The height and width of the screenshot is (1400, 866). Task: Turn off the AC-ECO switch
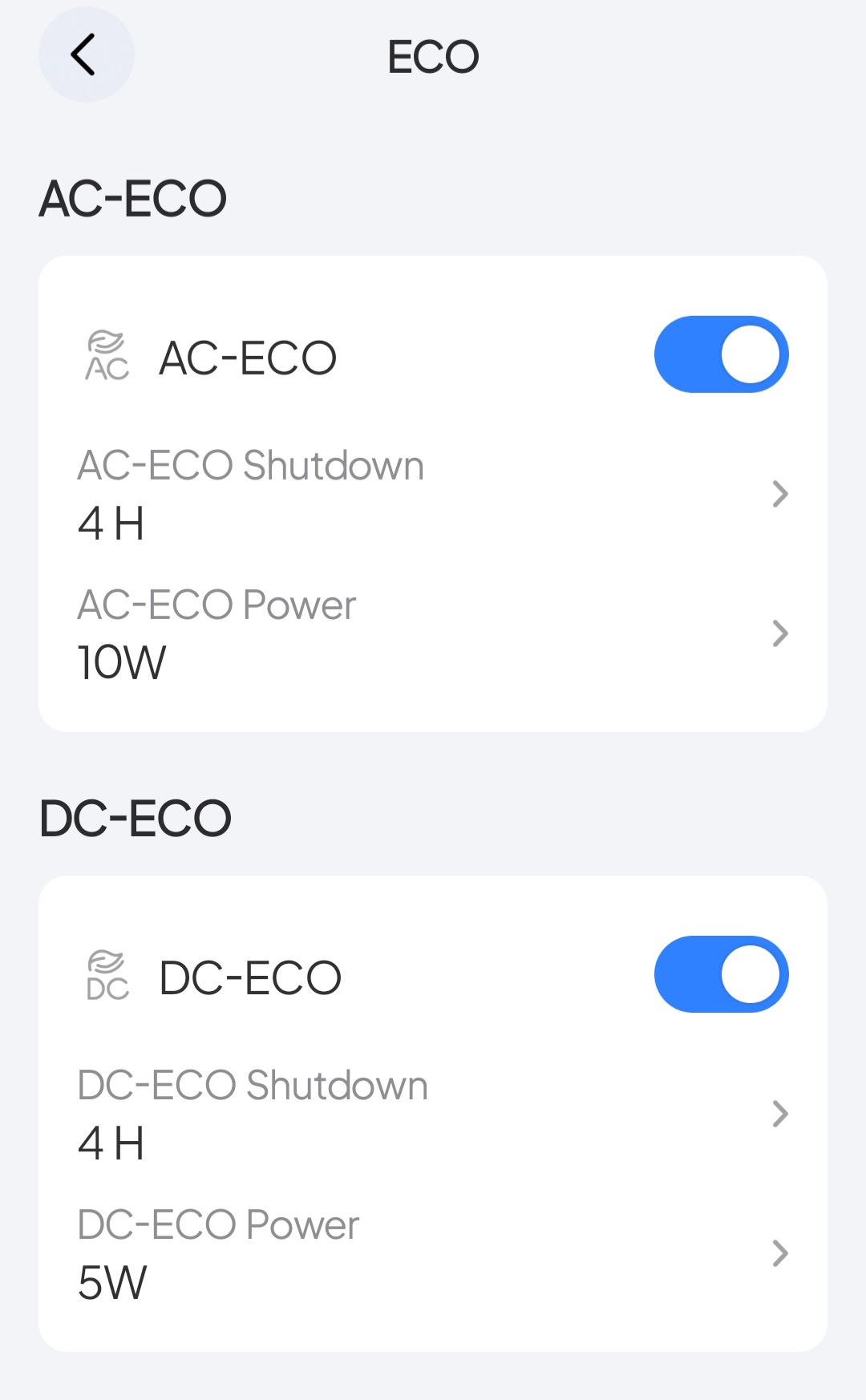pyautogui.click(x=721, y=354)
